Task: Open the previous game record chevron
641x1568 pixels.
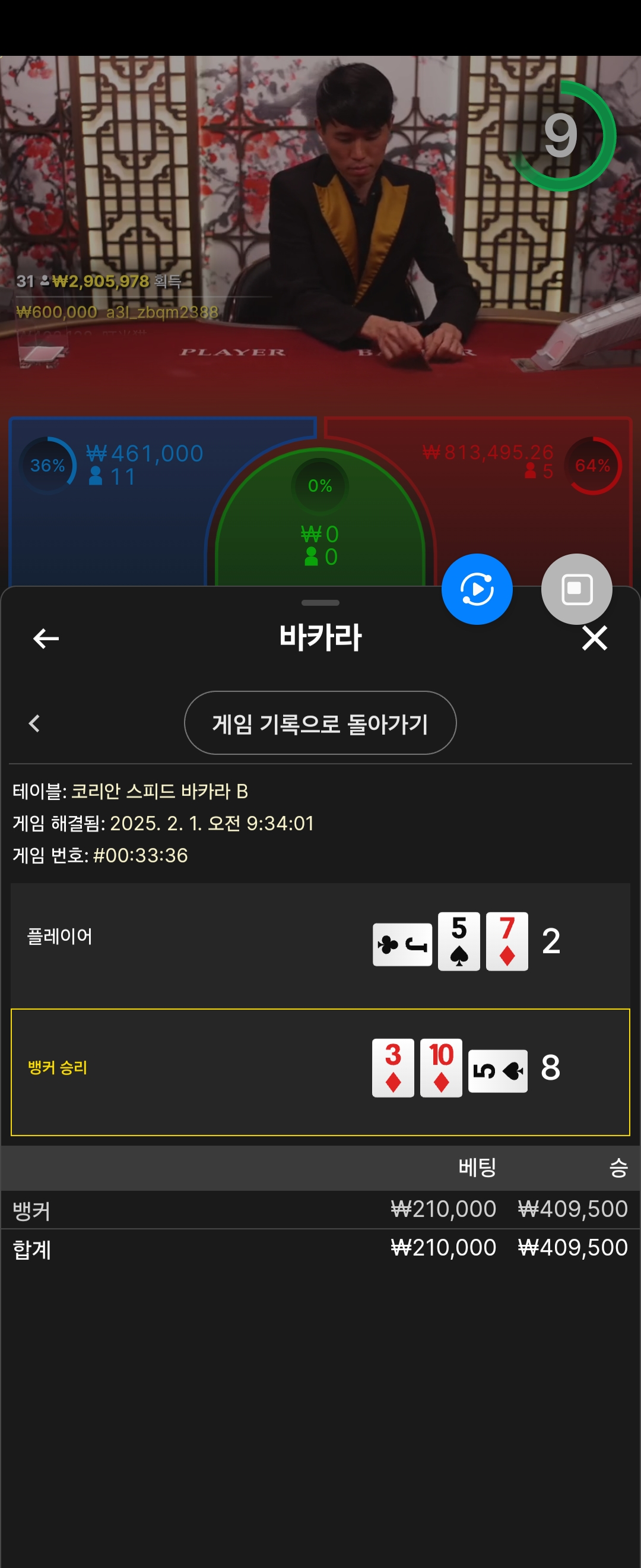Action: 34,723
